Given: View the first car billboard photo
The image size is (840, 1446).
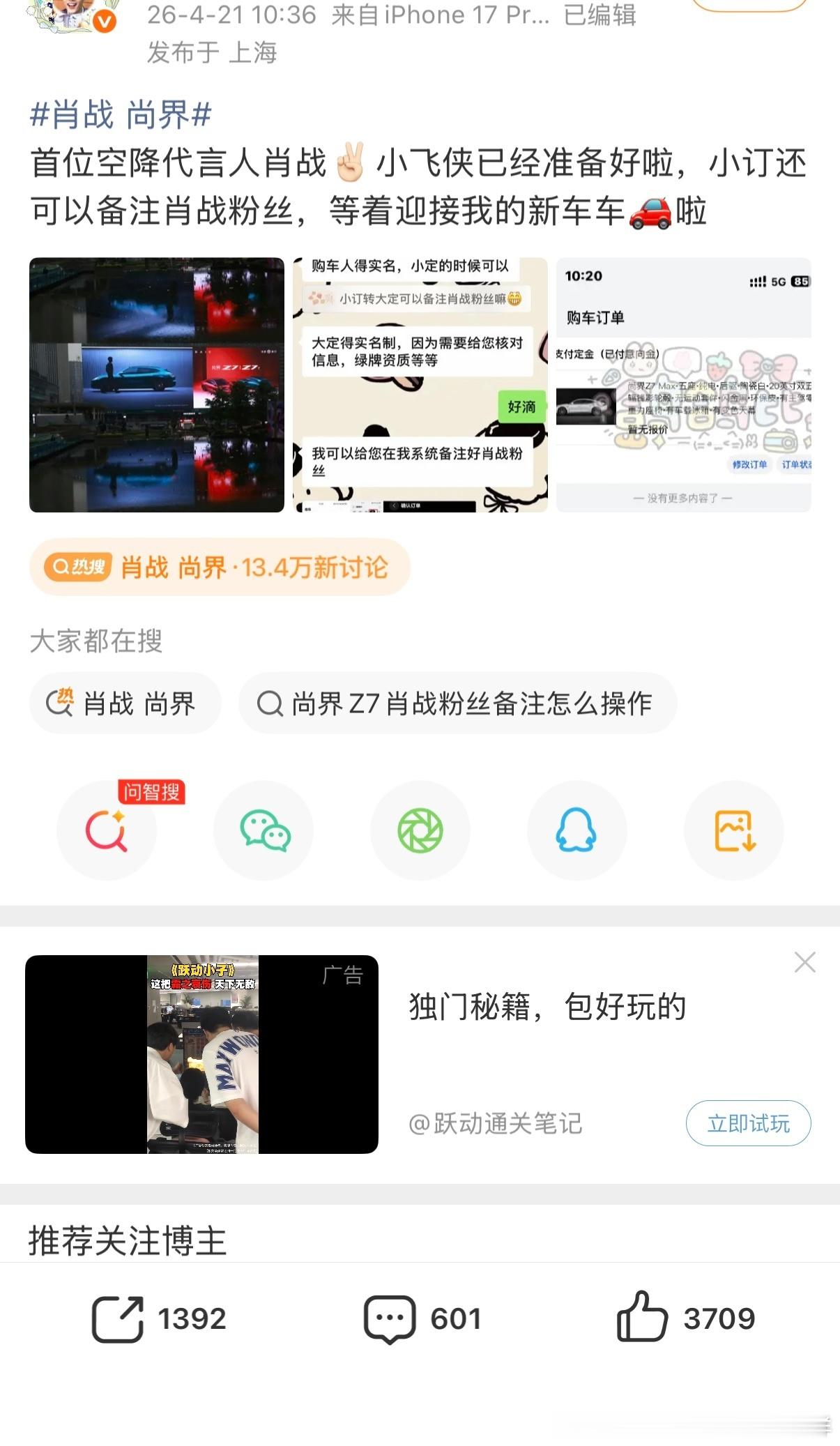Looking at the screenshot, I should click(157, 383).
